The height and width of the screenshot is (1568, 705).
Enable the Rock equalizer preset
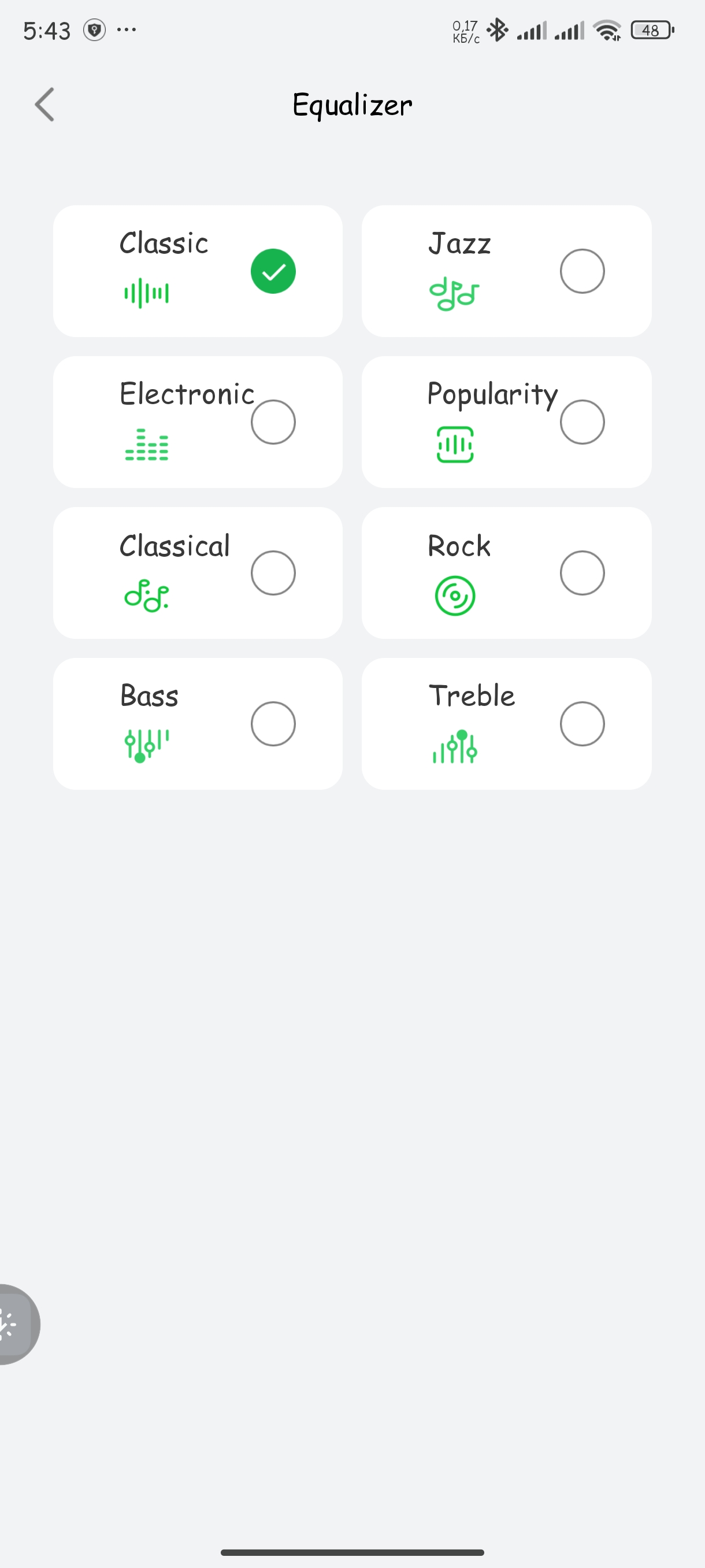point(581,573)
